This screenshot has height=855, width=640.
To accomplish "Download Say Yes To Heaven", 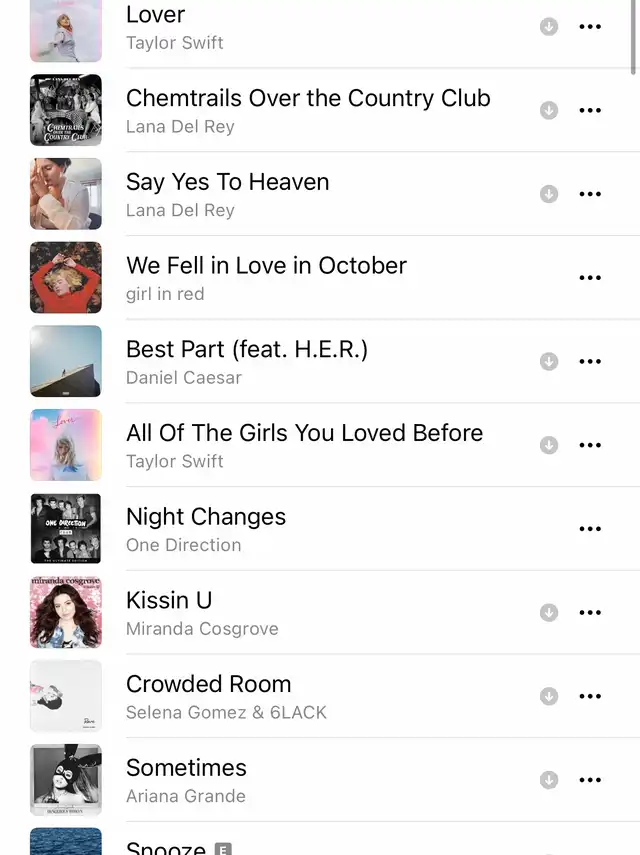I will 549,194.
